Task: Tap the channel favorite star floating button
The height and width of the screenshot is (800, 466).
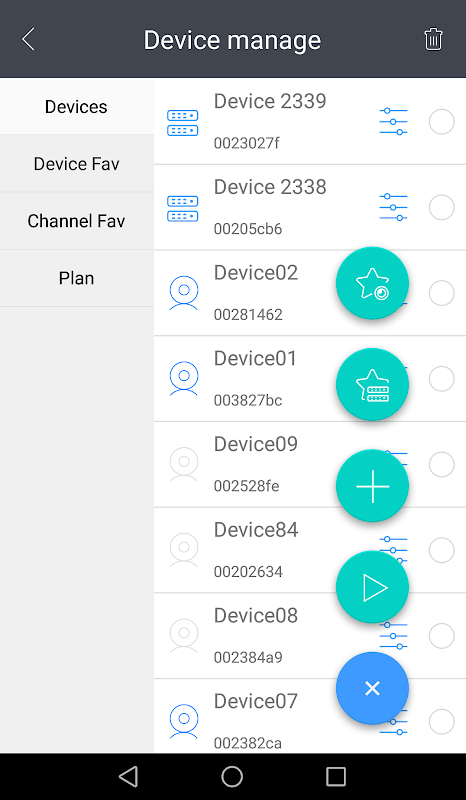Action: click(x=372, y=283)
